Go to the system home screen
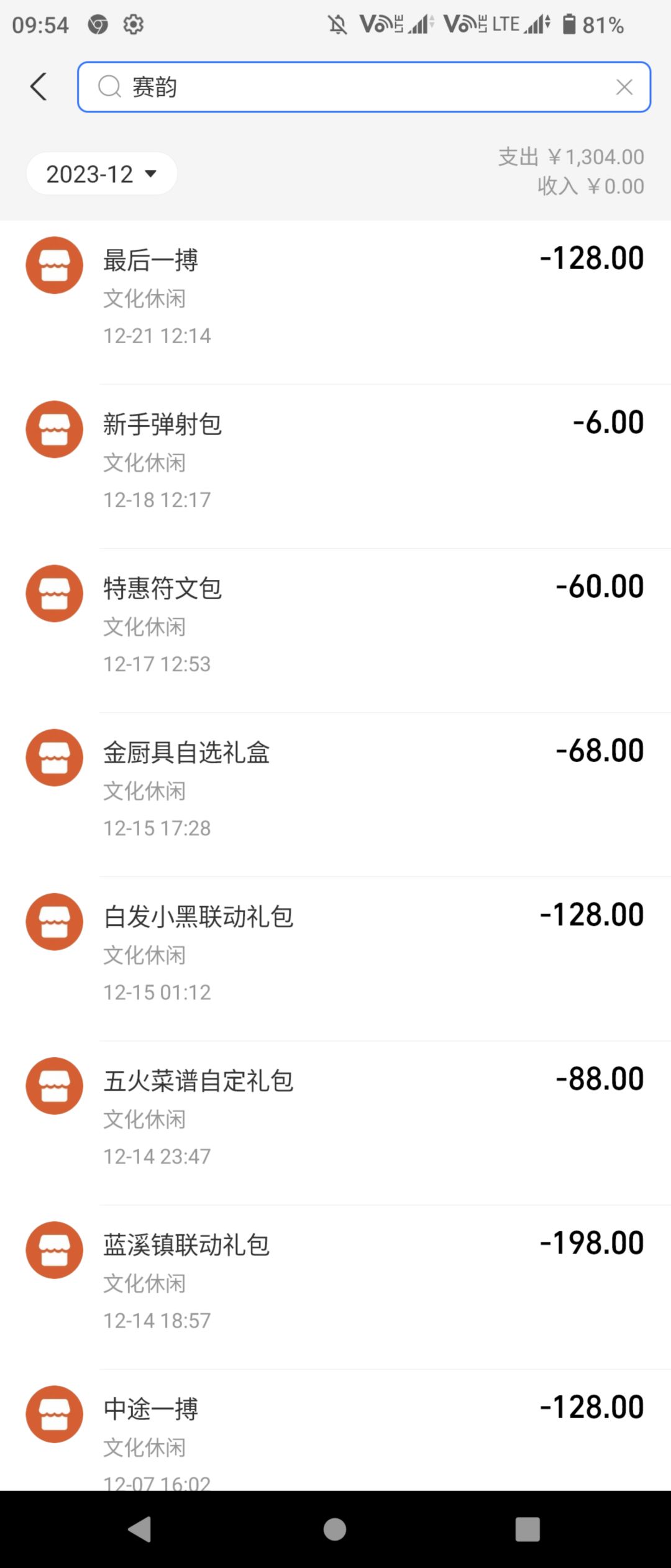Screen dimensions: 671x1568 [335, 1529]
